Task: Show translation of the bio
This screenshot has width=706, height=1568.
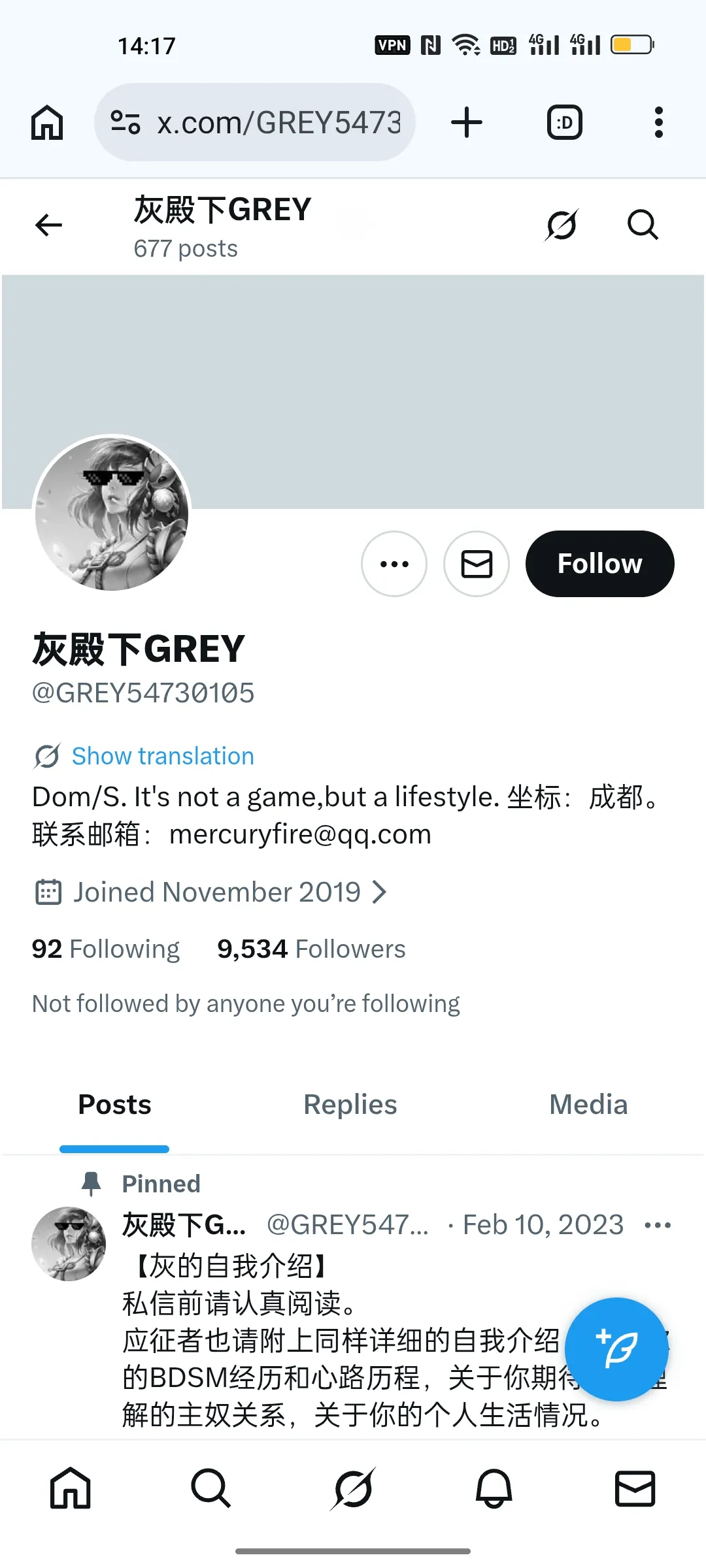Action: (x=162, y=756)
